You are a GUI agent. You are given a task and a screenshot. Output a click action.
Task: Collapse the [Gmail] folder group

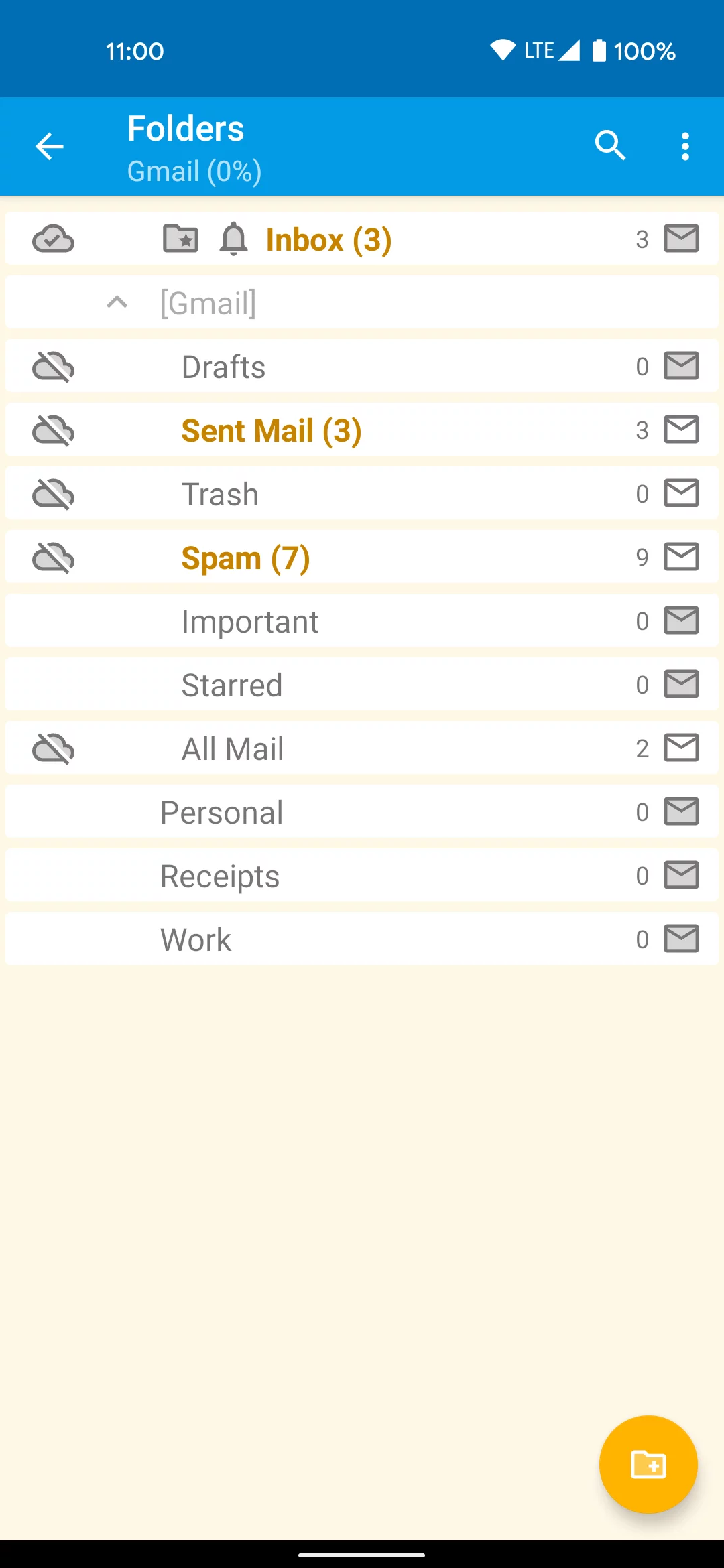click(x=117, y=302)
